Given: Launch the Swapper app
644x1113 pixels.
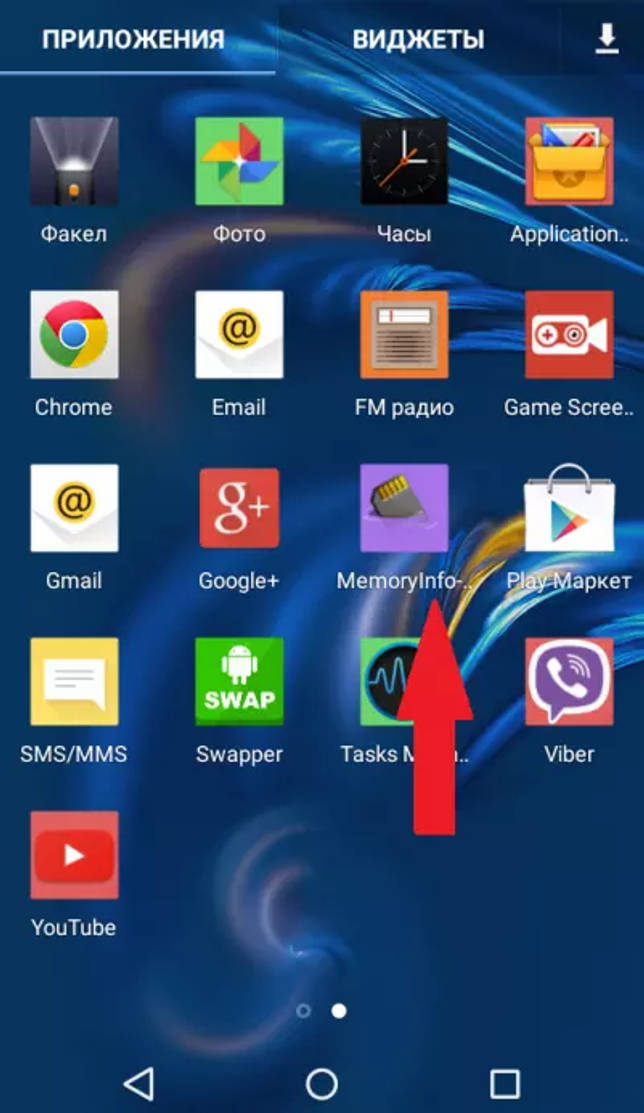Looking at the screenshot, I should pos(239,681).
